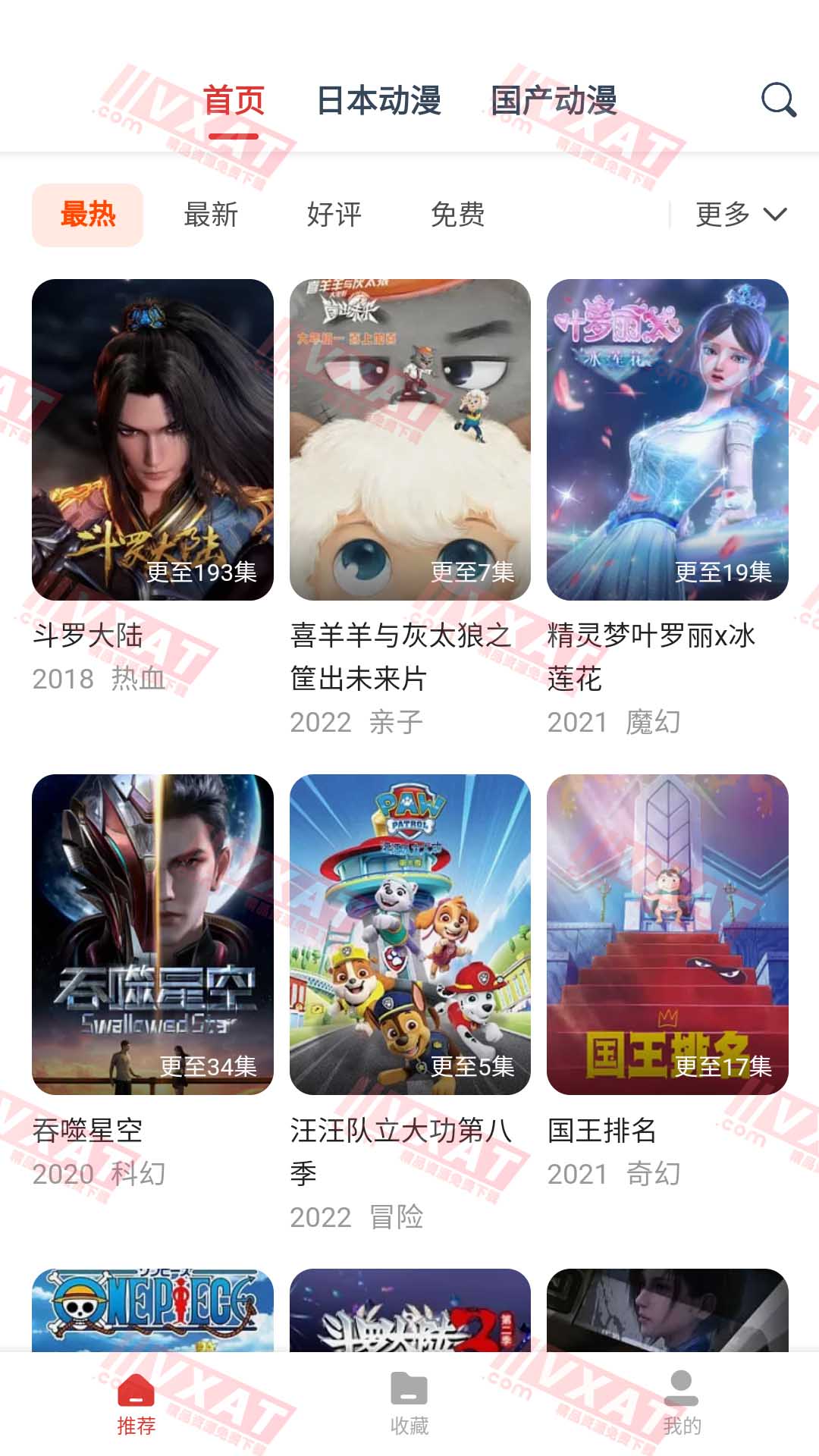Open the PAW Patrol 汪汪队立大功 poster
819x1456 pixels.
coord(409,933)
